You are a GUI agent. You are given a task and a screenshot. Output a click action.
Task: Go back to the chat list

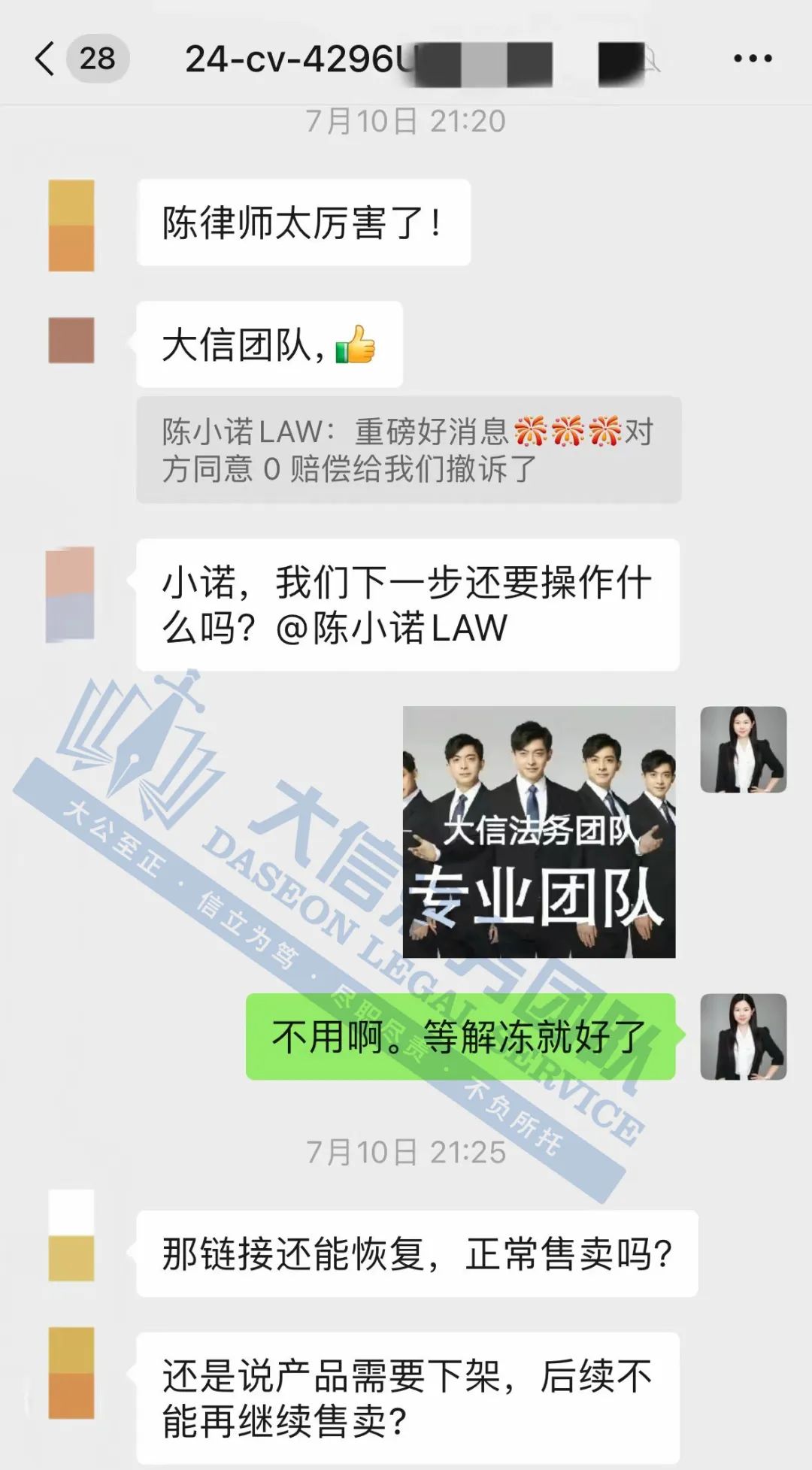[47, 59]
